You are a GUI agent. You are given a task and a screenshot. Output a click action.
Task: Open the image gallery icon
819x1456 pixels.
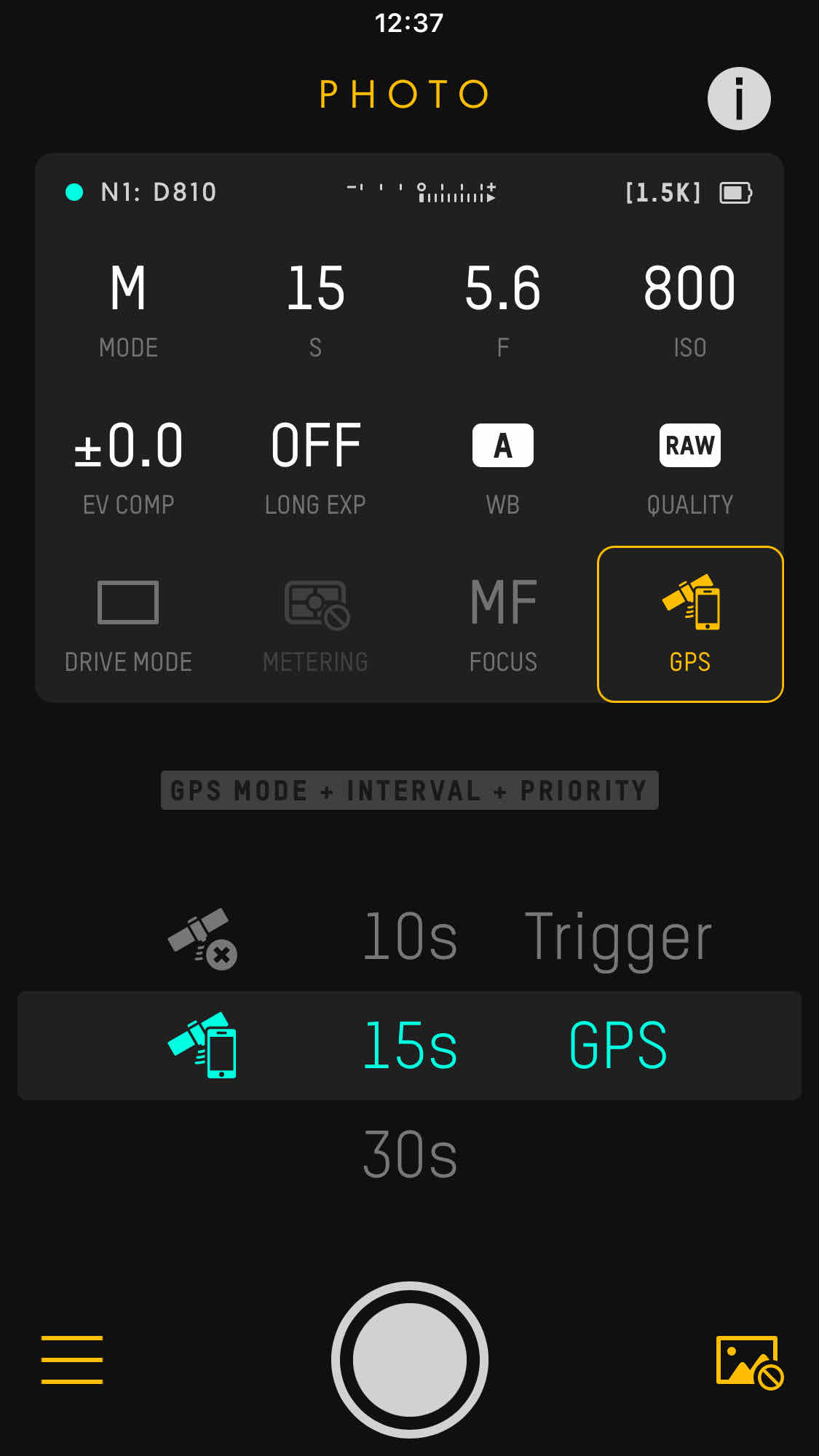pyautogui.click(x=749, y=1361)
